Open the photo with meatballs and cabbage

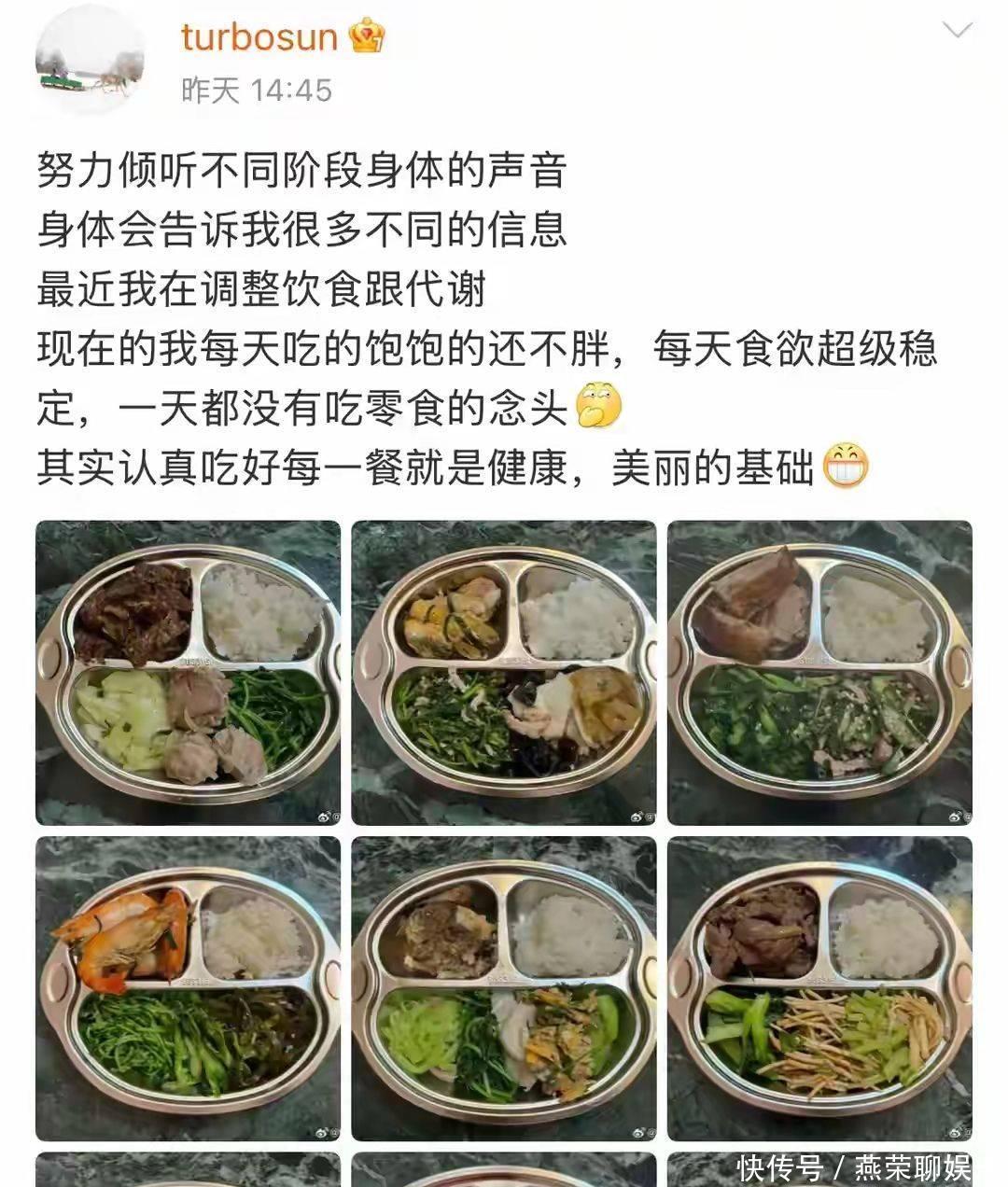click(188, 673)
